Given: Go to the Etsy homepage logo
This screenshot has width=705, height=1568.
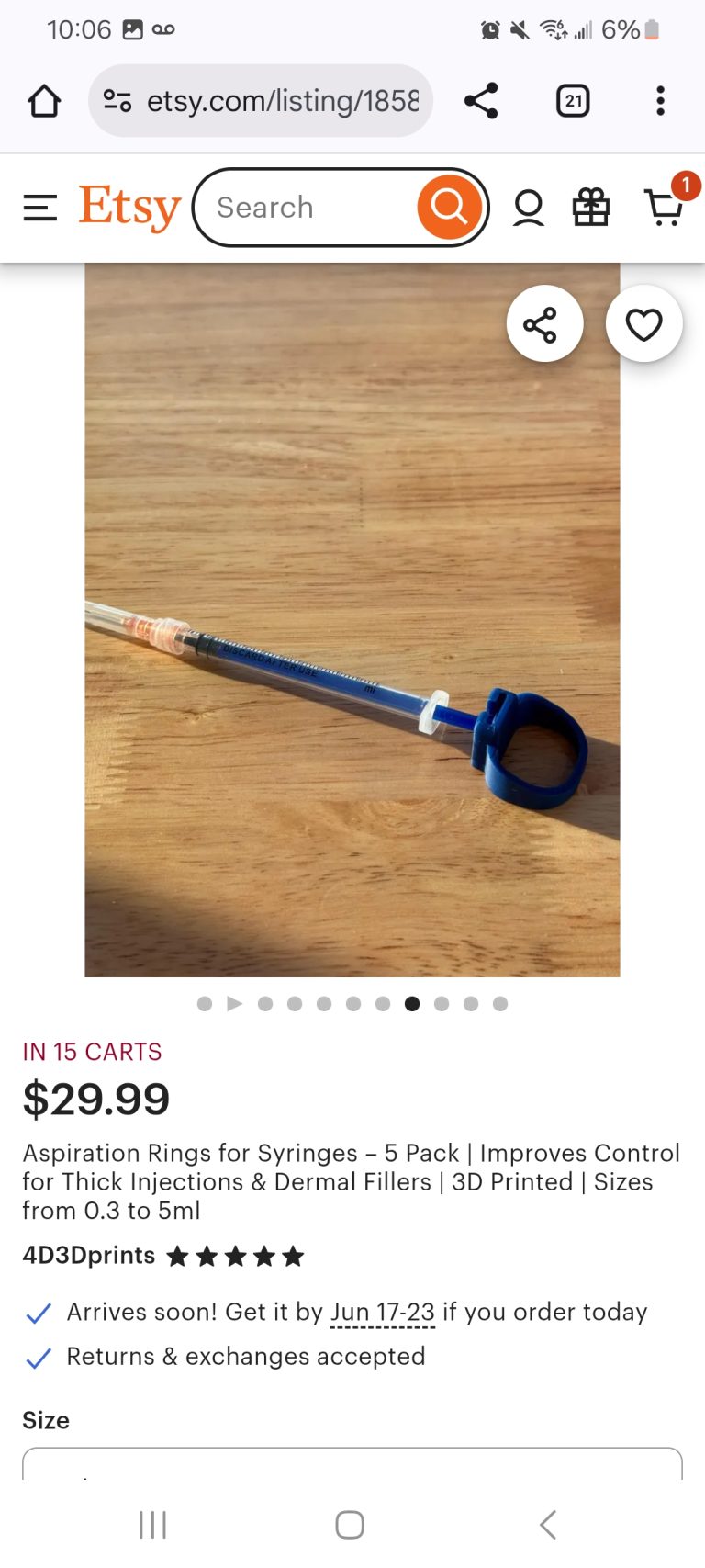Looking at the screenshot, I should [129, 208].
